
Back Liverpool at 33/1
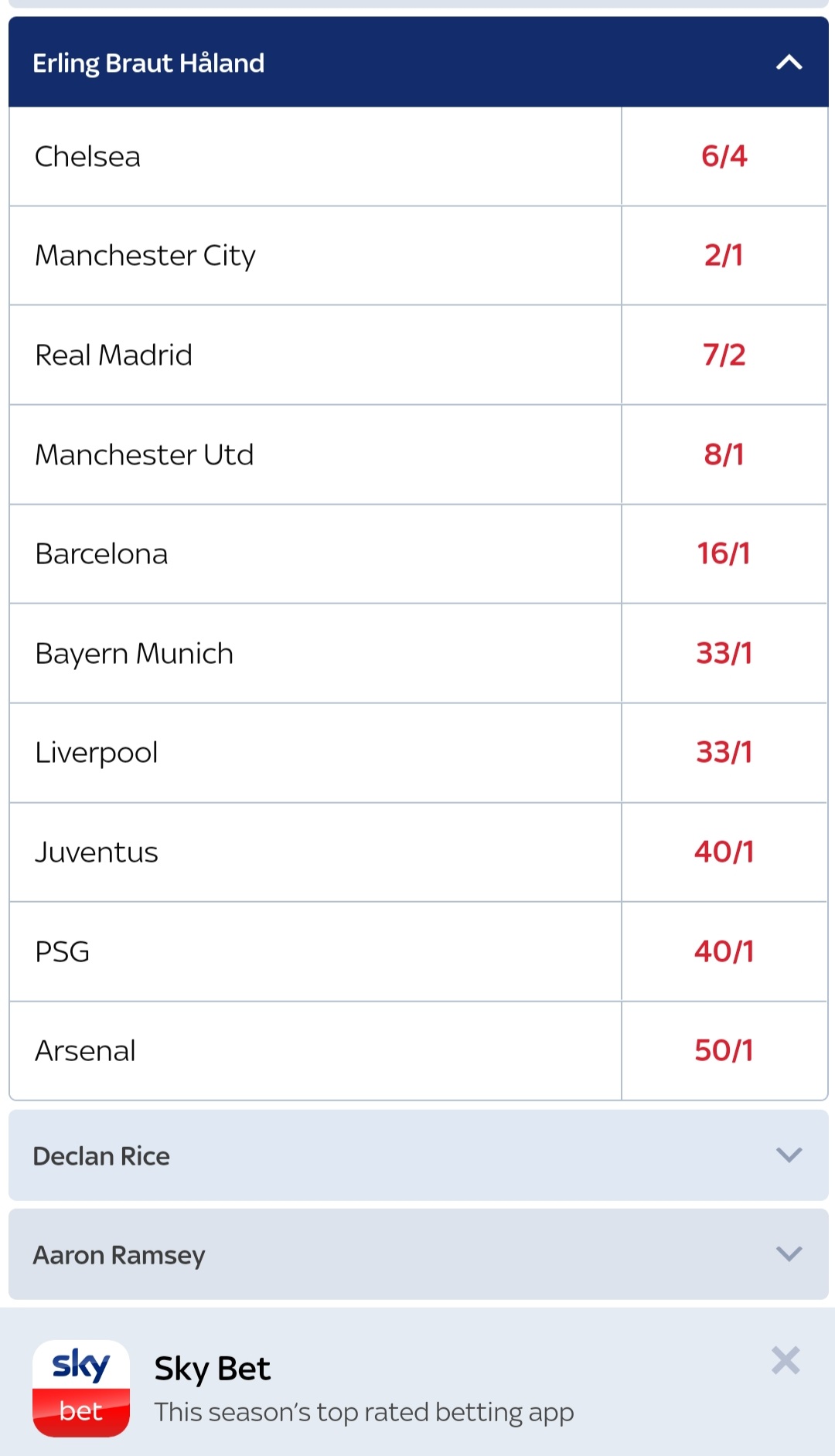(x=724, y=752)
